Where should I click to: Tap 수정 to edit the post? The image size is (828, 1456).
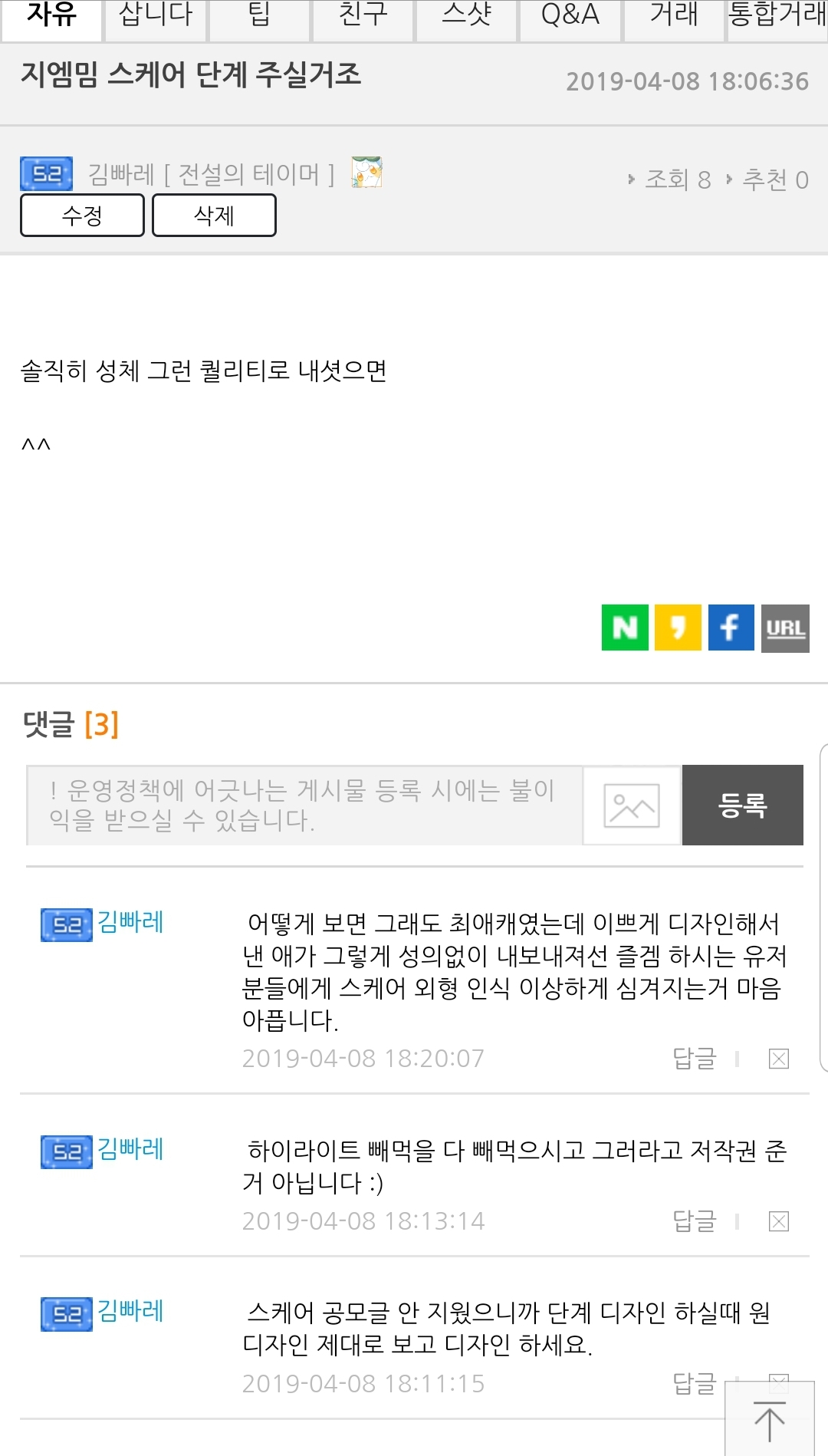coord(82,216)
